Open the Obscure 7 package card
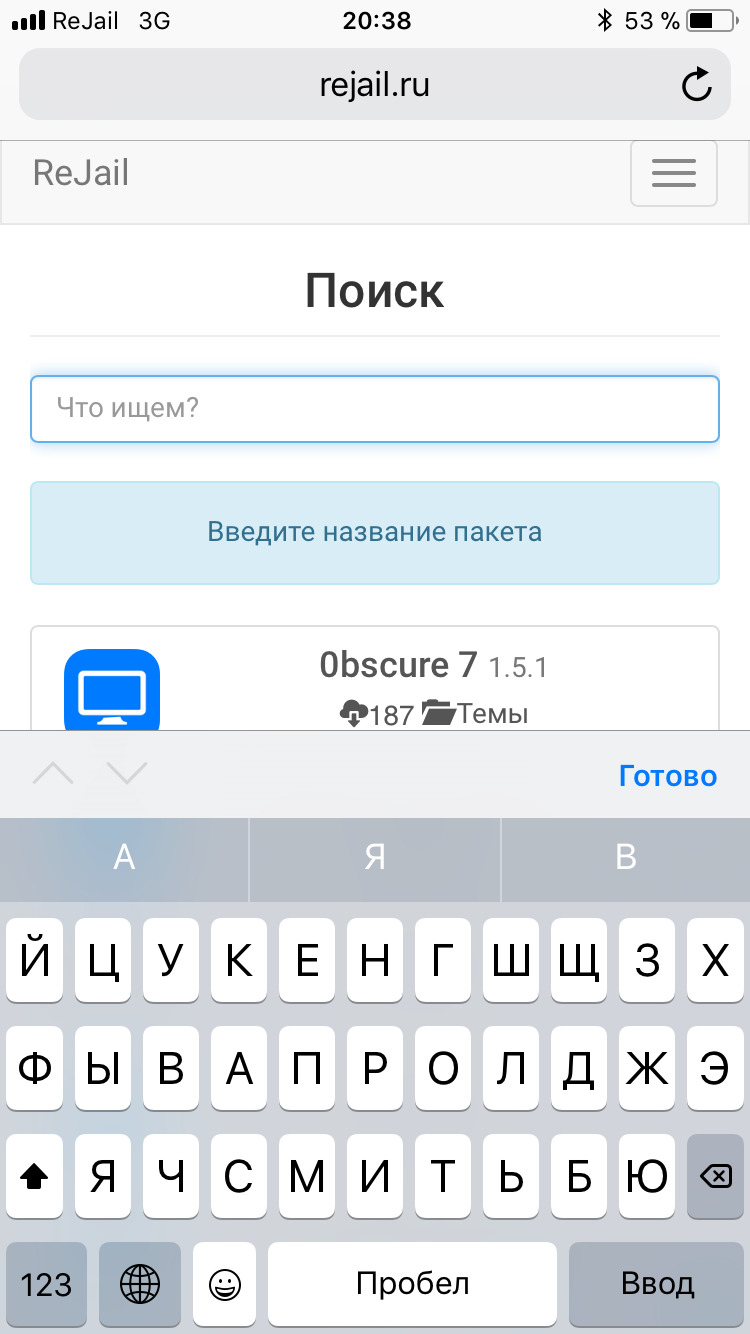The height and width of the screenshot is (1334, 750). (x=375, y=680)
